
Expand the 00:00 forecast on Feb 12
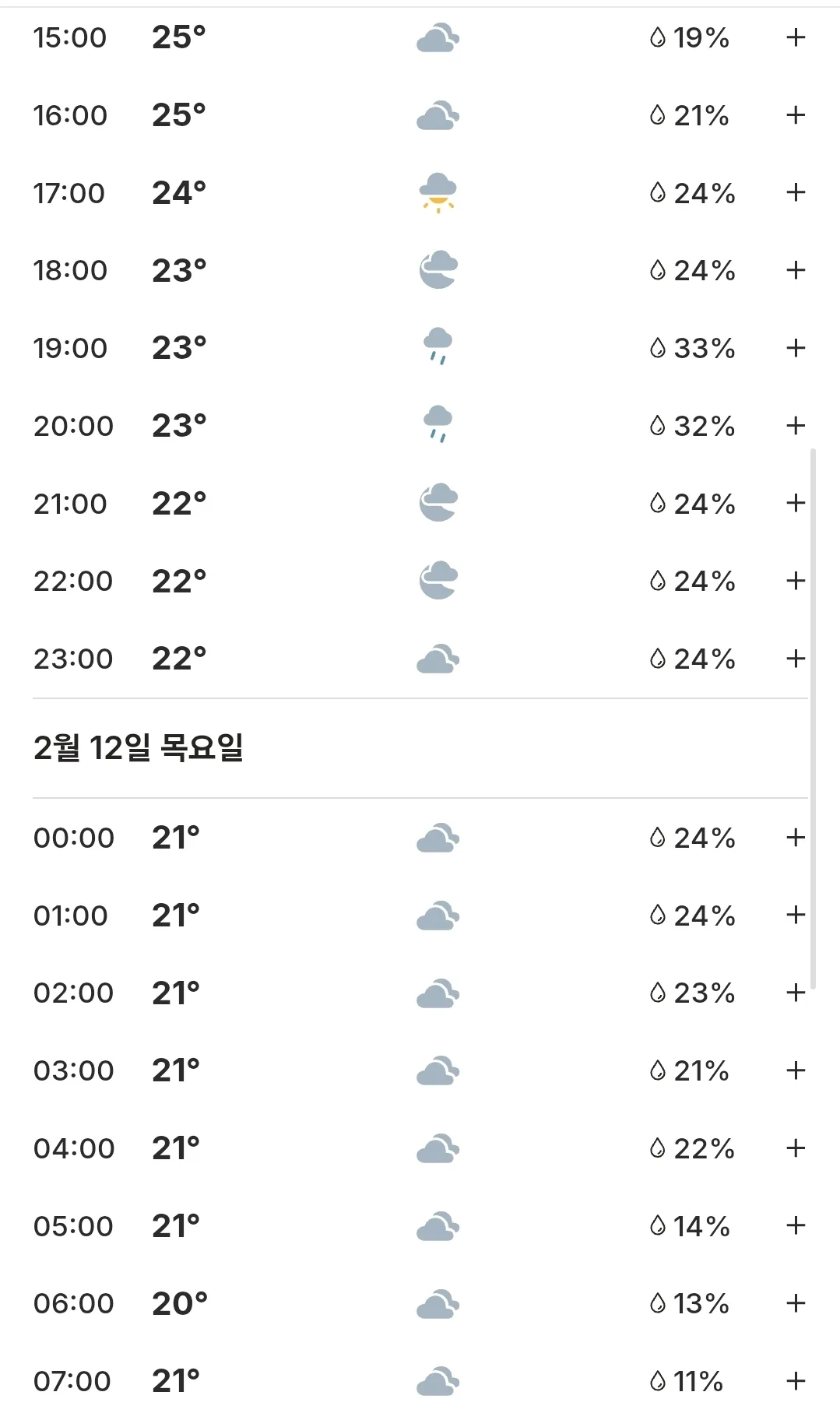795,838
